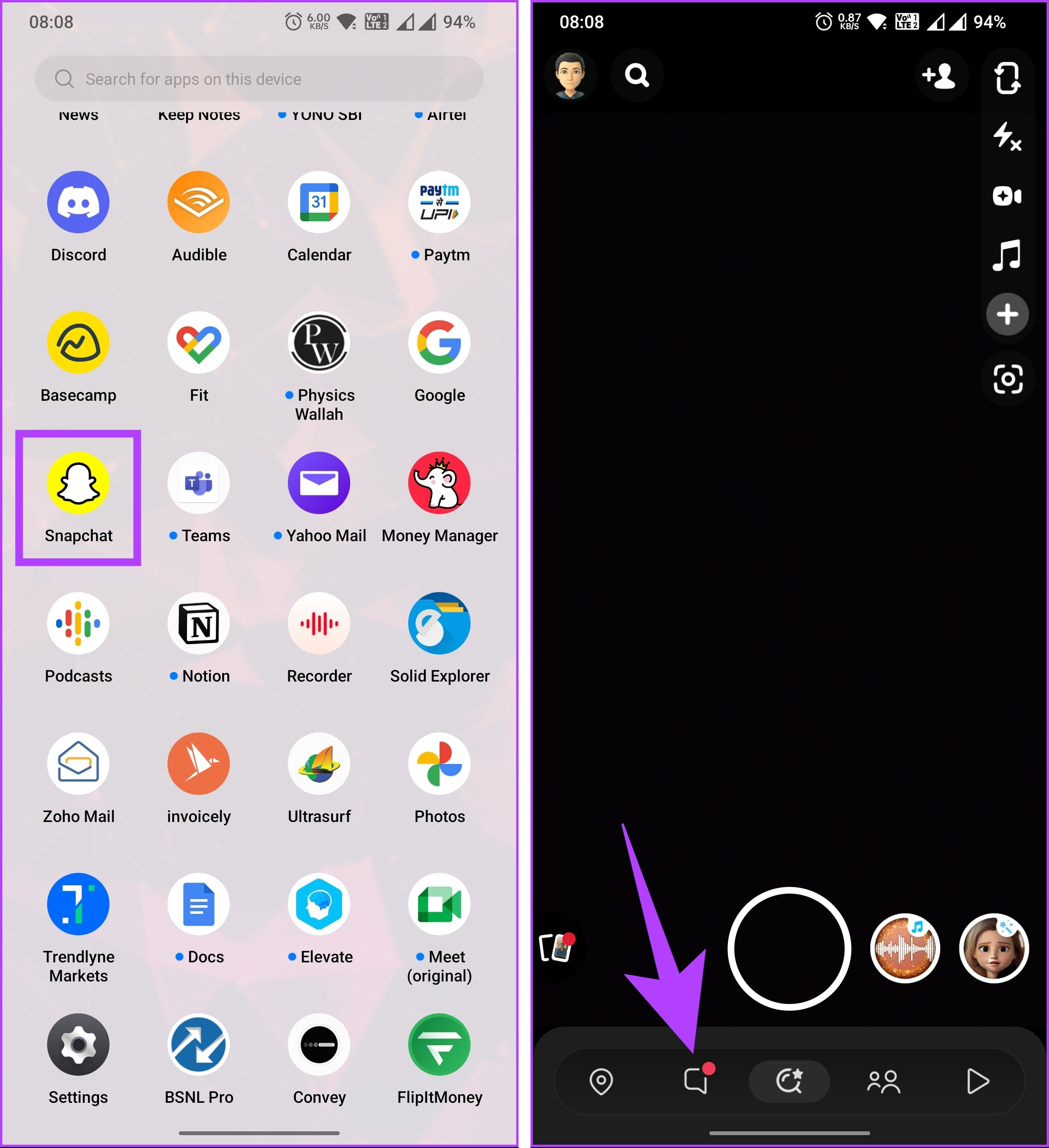Viewport: 1049px width, 1148px height.
Task: Go to the Stories friends tab
Action: 883,1081
